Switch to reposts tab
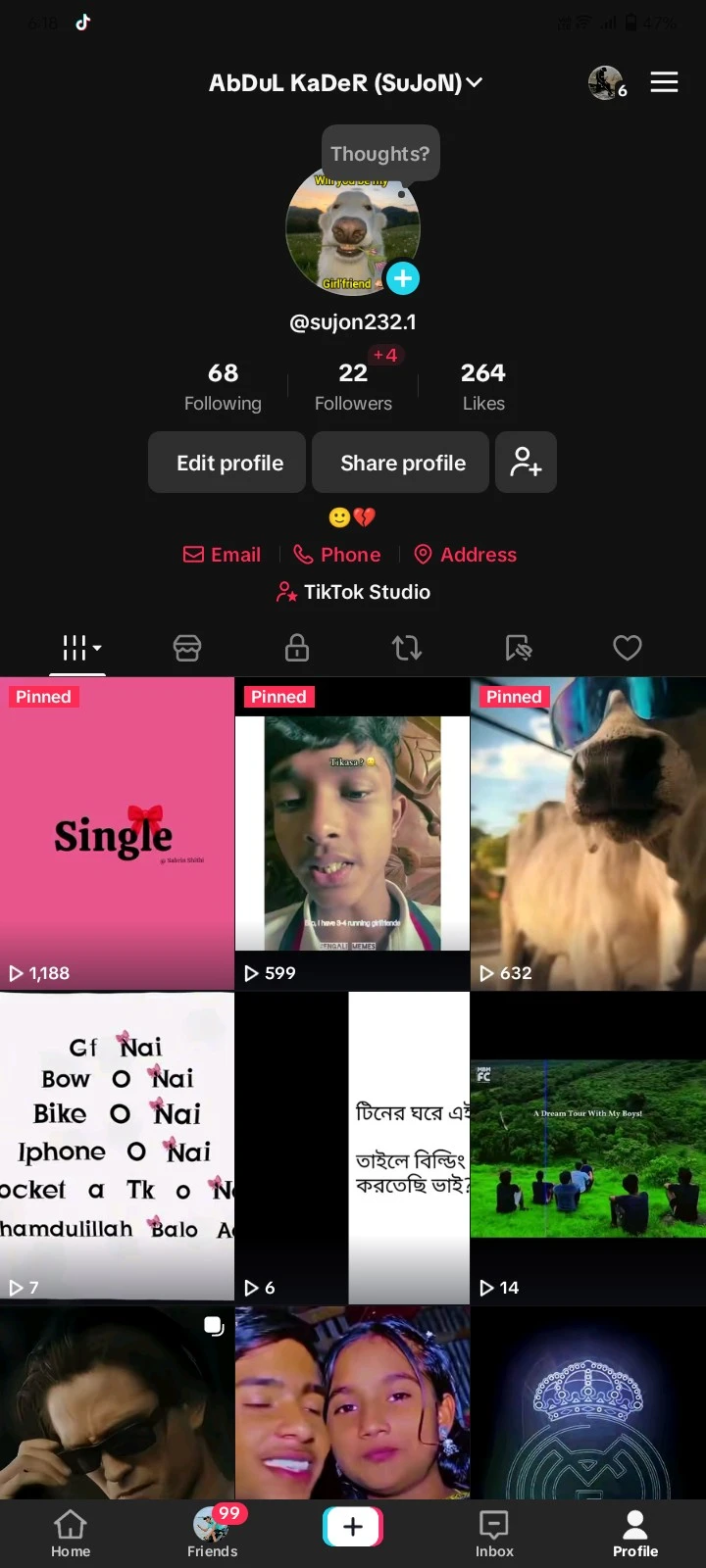 click(x=406, y=648)
